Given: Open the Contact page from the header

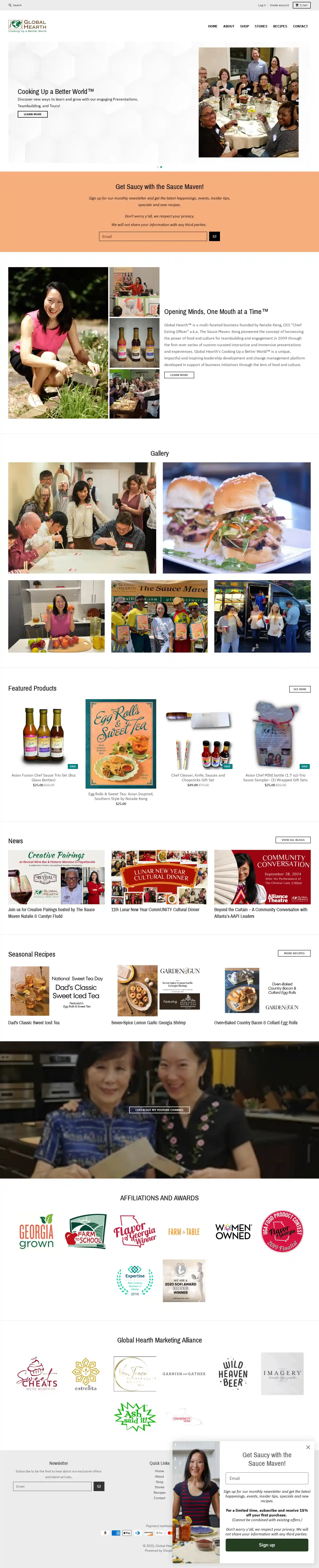Looking at the screenshot, I should click(300, 26).
